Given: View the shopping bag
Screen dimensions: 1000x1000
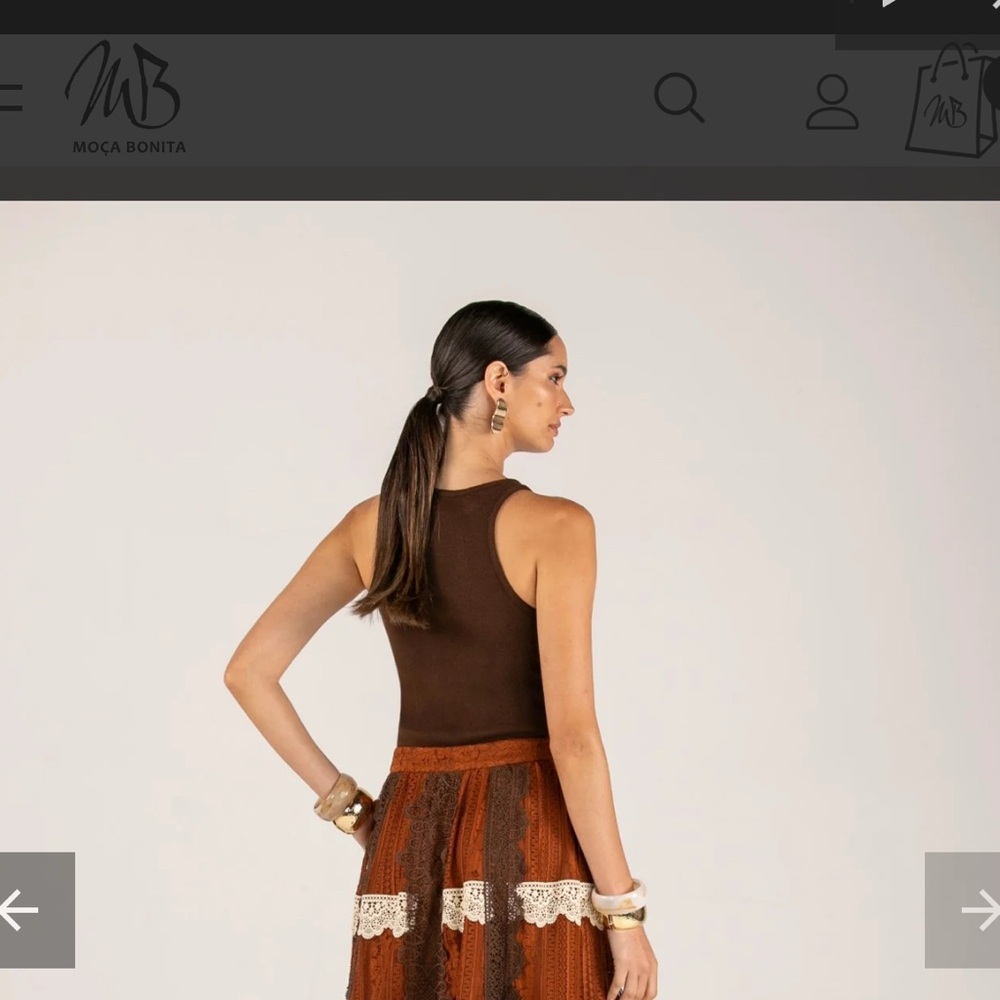Looking at the screenshot, I should click(x=950, y=101).
